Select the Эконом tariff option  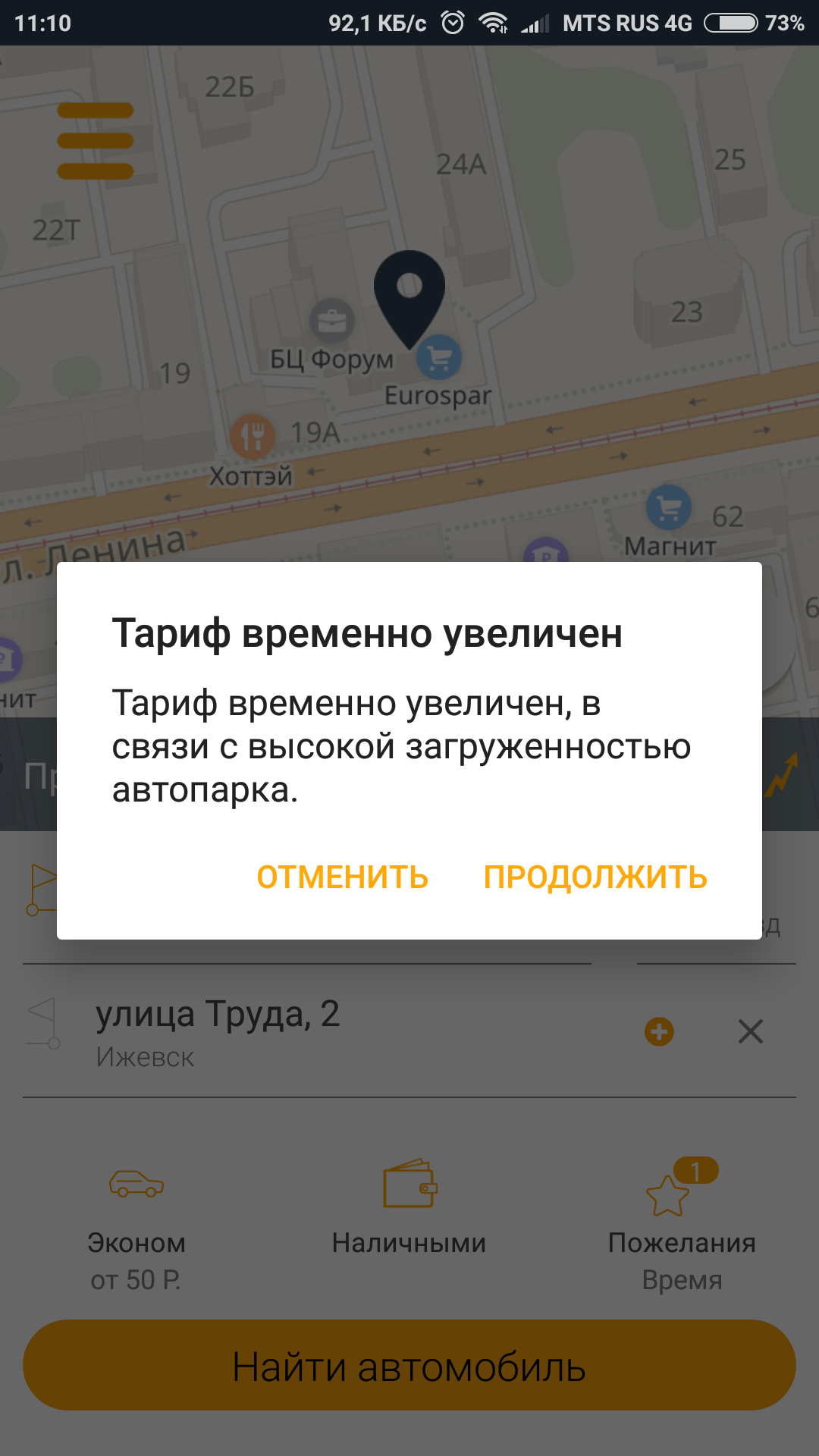point(136,1225)
